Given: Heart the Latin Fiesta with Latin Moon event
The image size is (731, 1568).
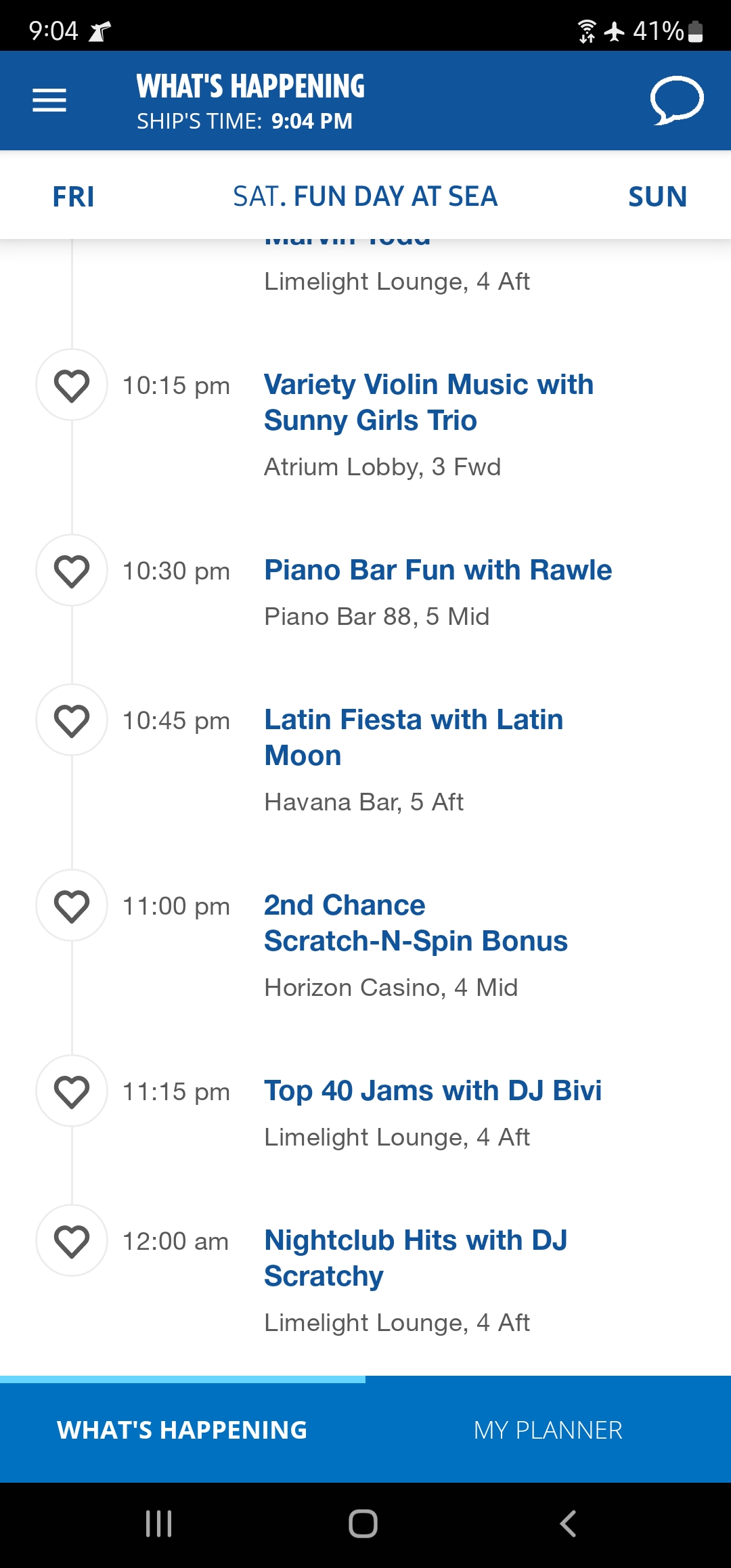Looking at the screenshot, I should tap(72, 720).
